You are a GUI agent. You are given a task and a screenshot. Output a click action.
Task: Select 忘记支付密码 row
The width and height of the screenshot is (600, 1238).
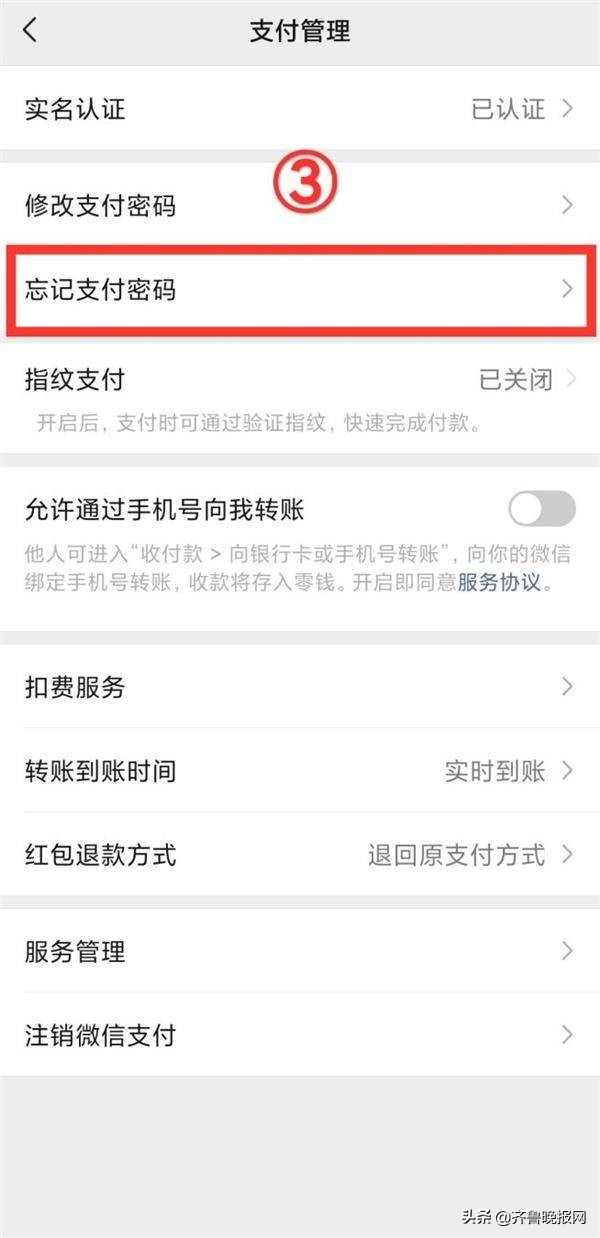click(300, 290)
